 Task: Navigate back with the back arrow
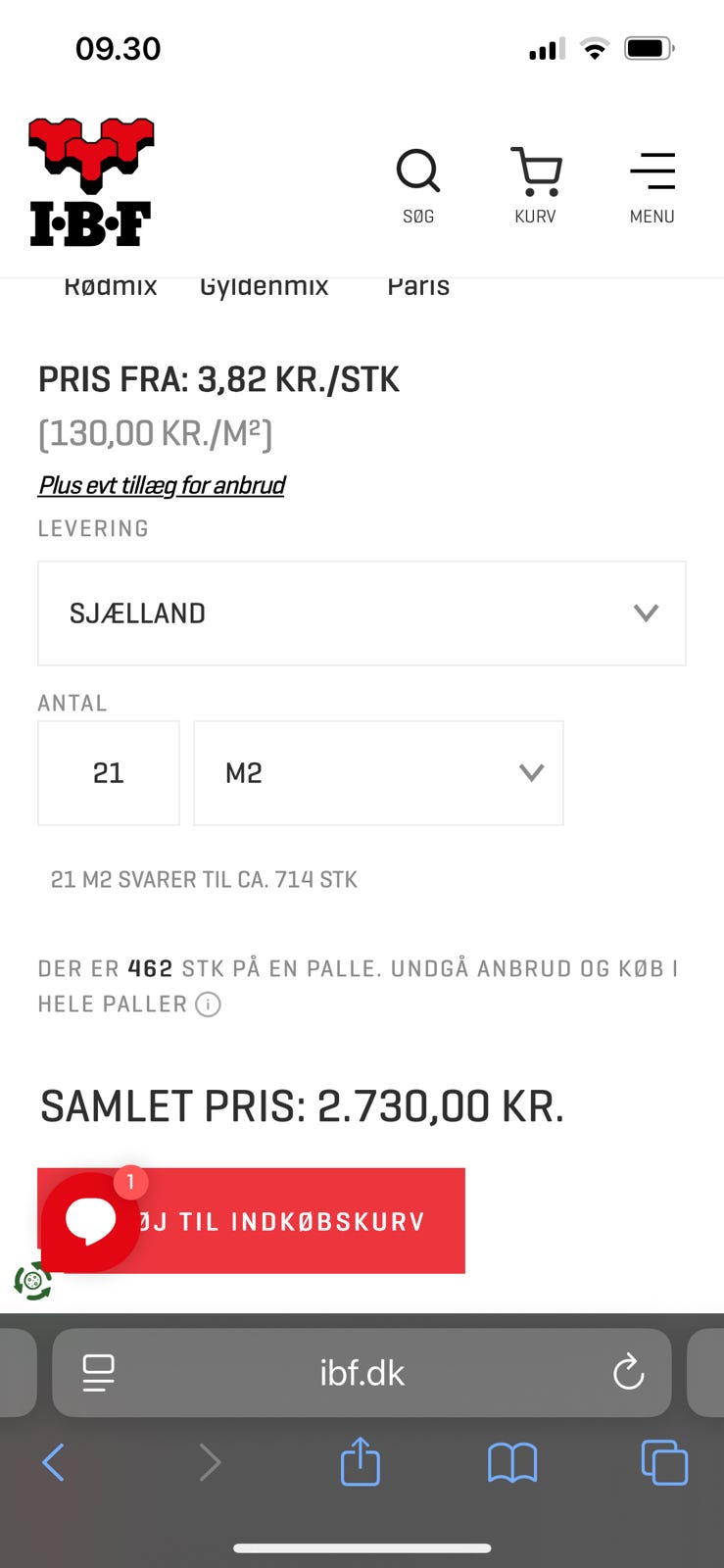53,1462
